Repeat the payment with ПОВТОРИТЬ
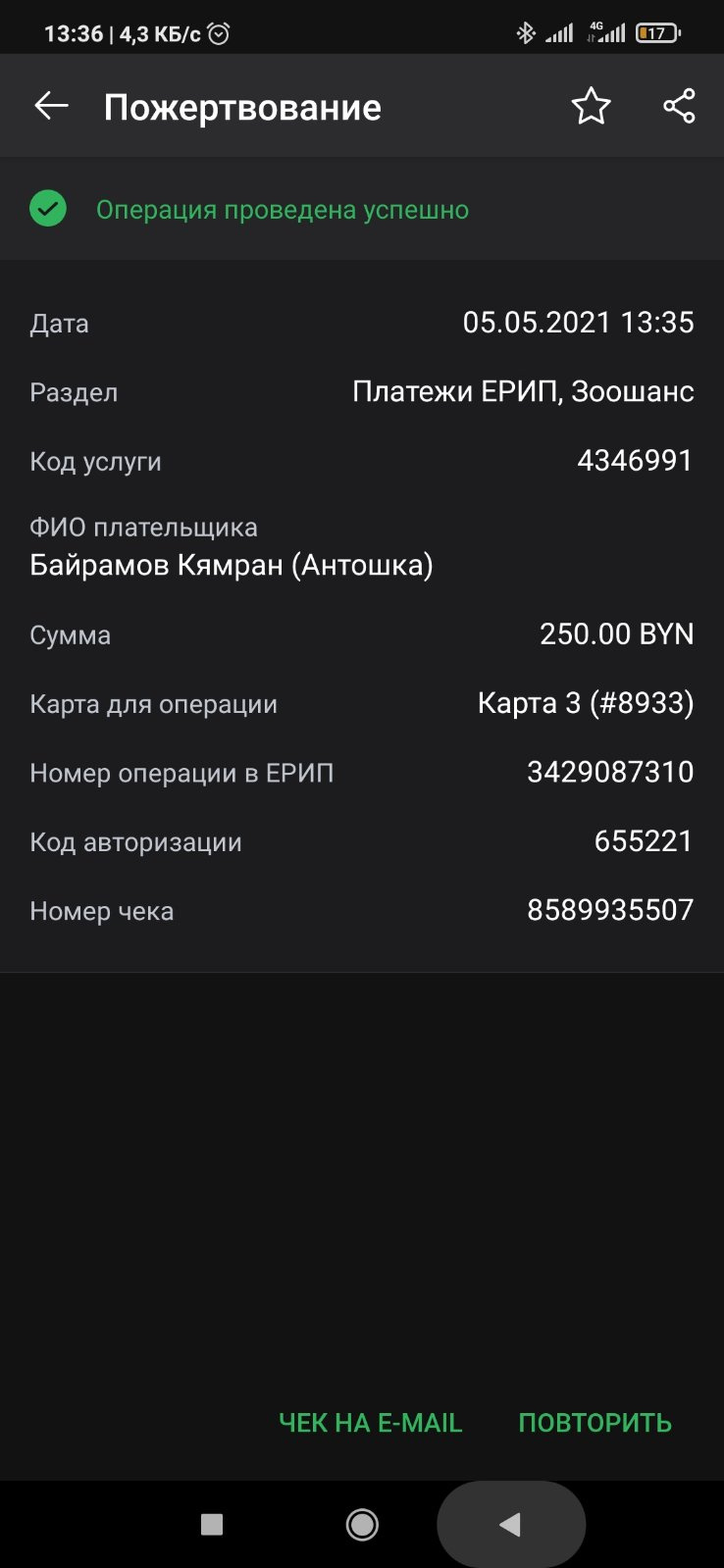Image resolution: width=724 pixels, height=1568 pixels. 595,1423
